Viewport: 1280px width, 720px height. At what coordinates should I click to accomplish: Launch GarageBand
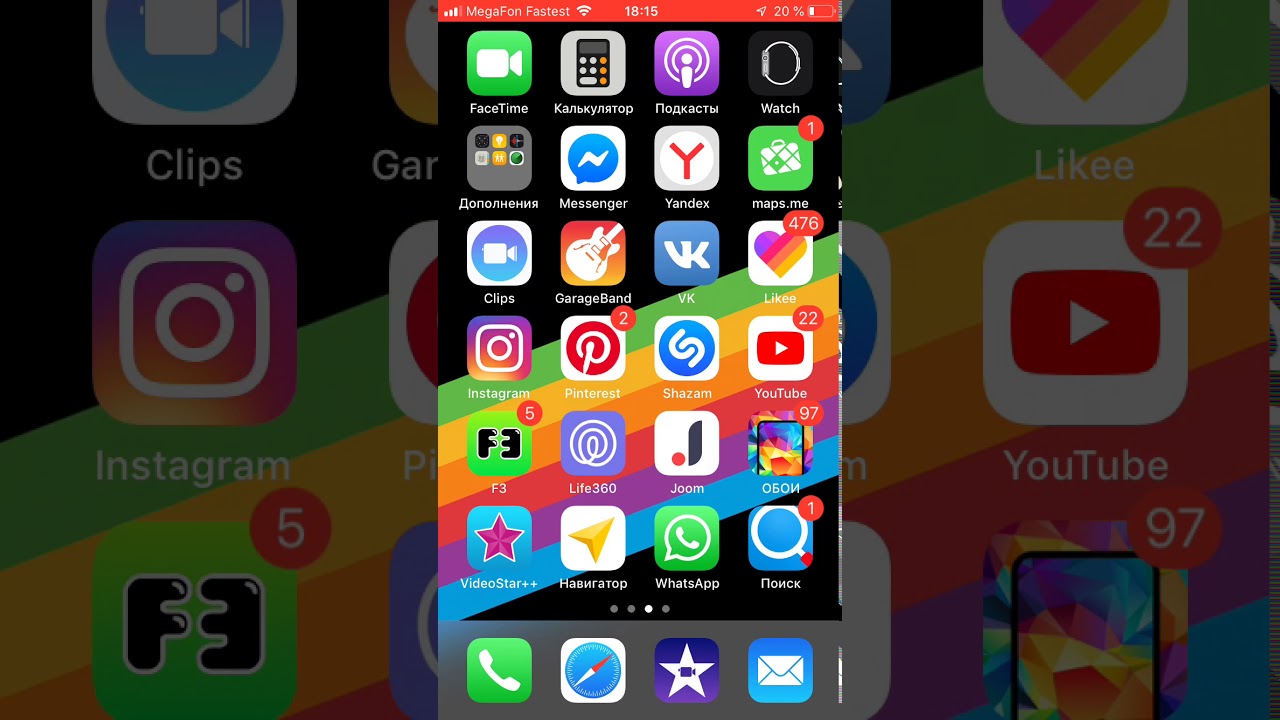[593, 253]
